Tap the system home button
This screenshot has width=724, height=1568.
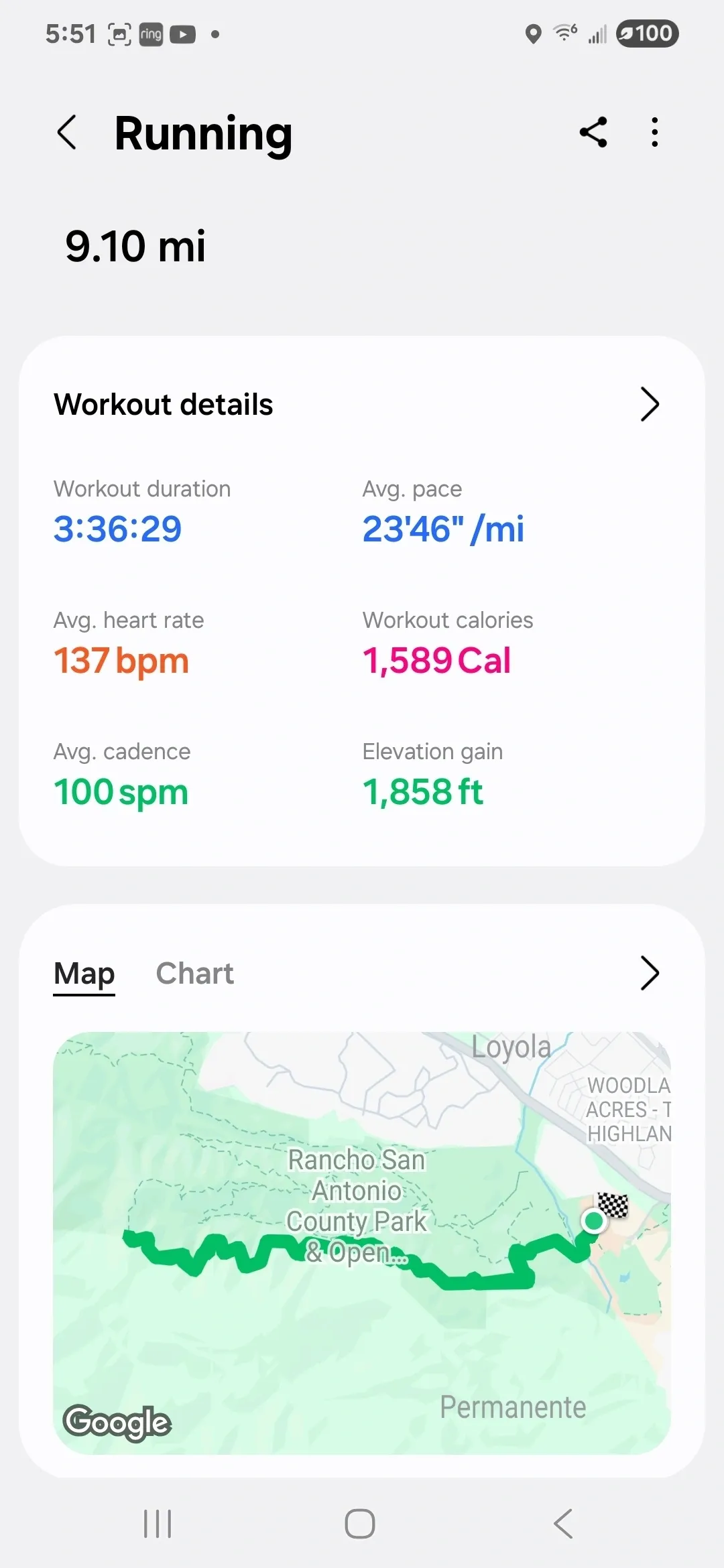click(x=360, y=1524)
